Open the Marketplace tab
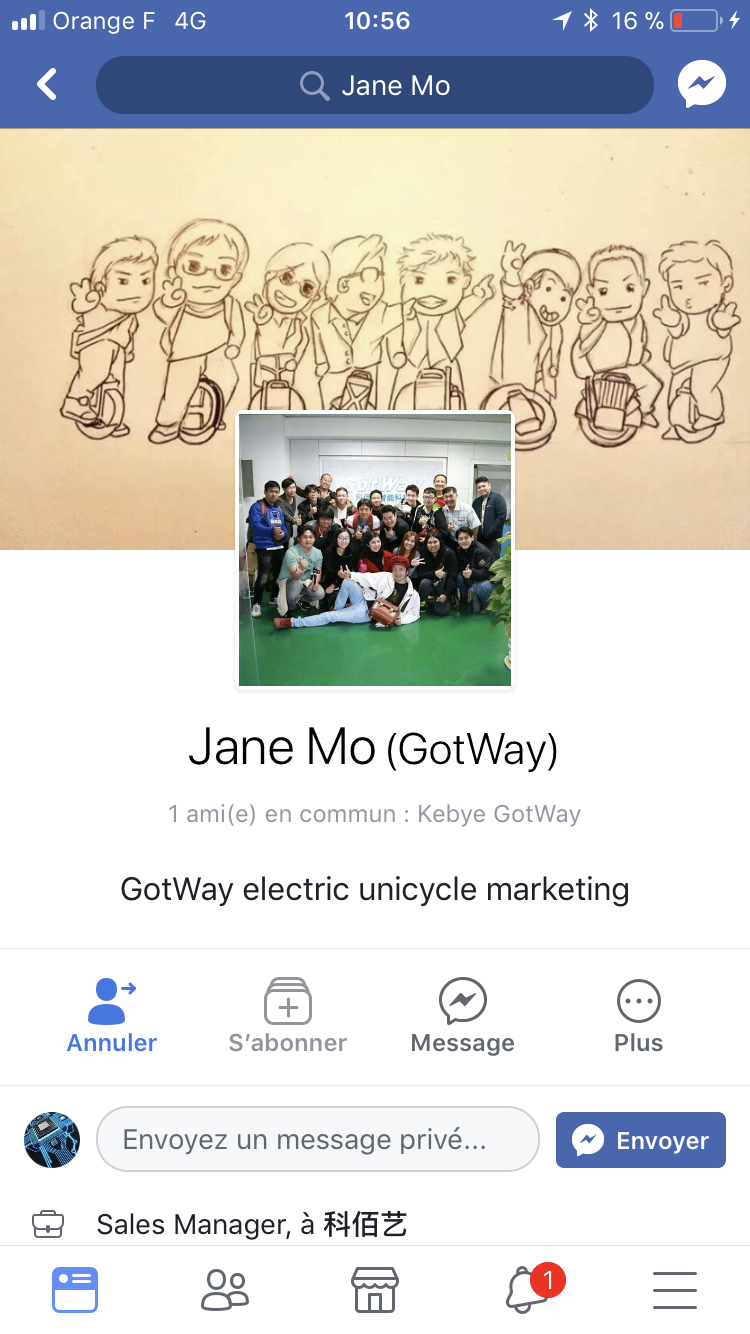The image size is (750, 1334). 375,1290
